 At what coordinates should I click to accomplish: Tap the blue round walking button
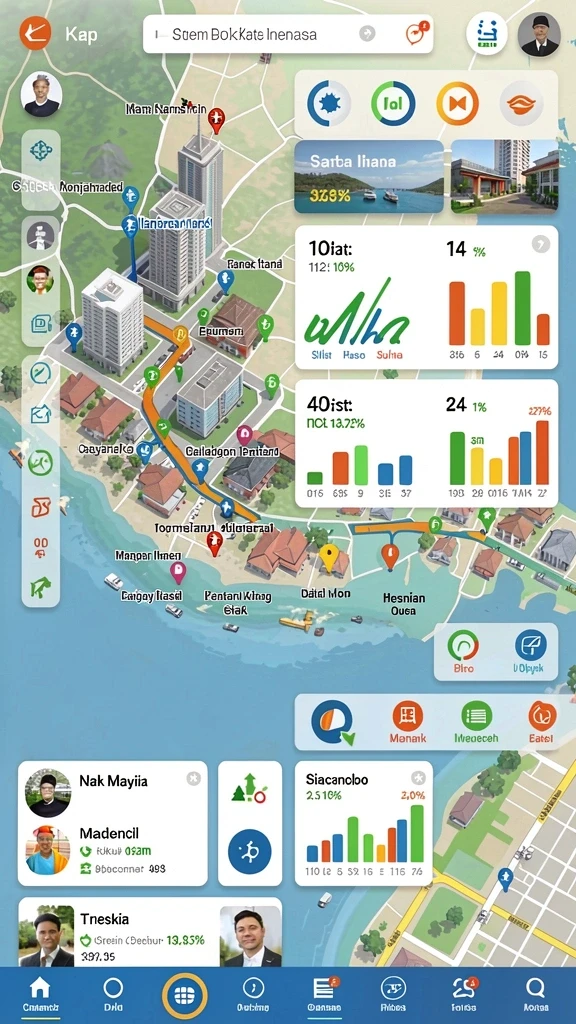249,852
